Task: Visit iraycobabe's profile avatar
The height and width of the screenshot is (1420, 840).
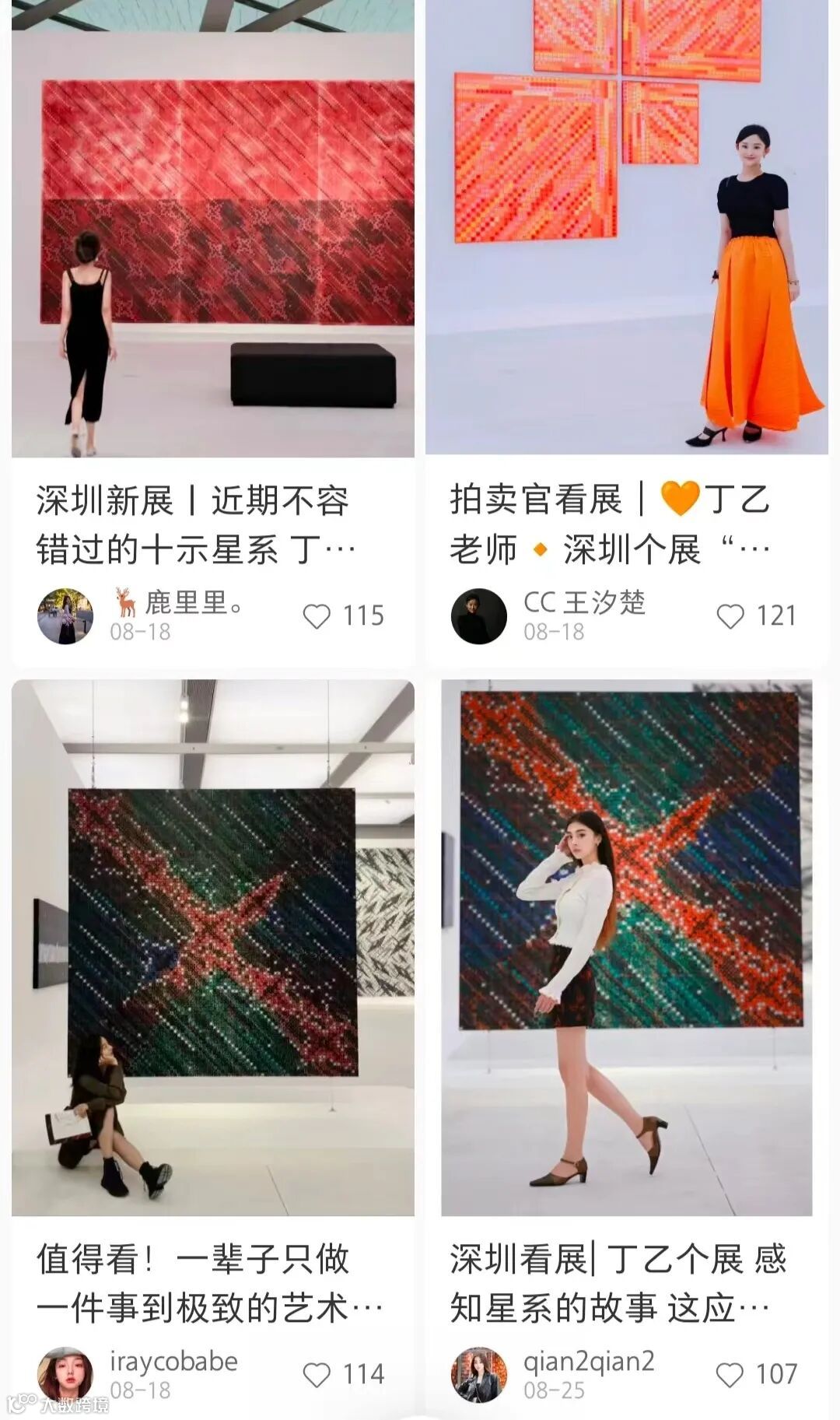Action: point(65,1375)
